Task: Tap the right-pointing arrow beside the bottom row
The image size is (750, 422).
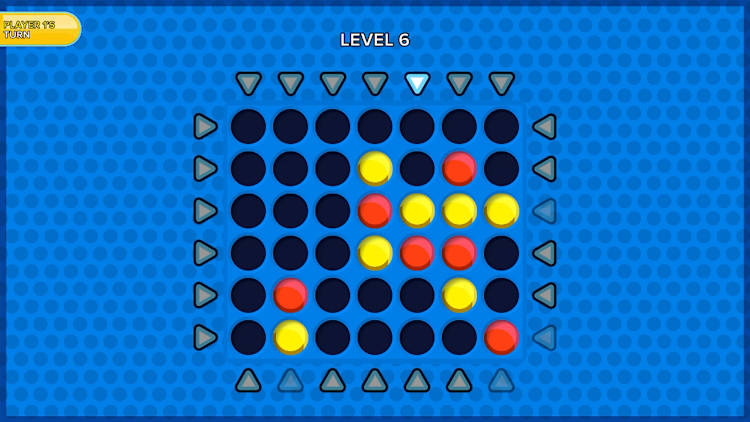Action: (205, 338)
